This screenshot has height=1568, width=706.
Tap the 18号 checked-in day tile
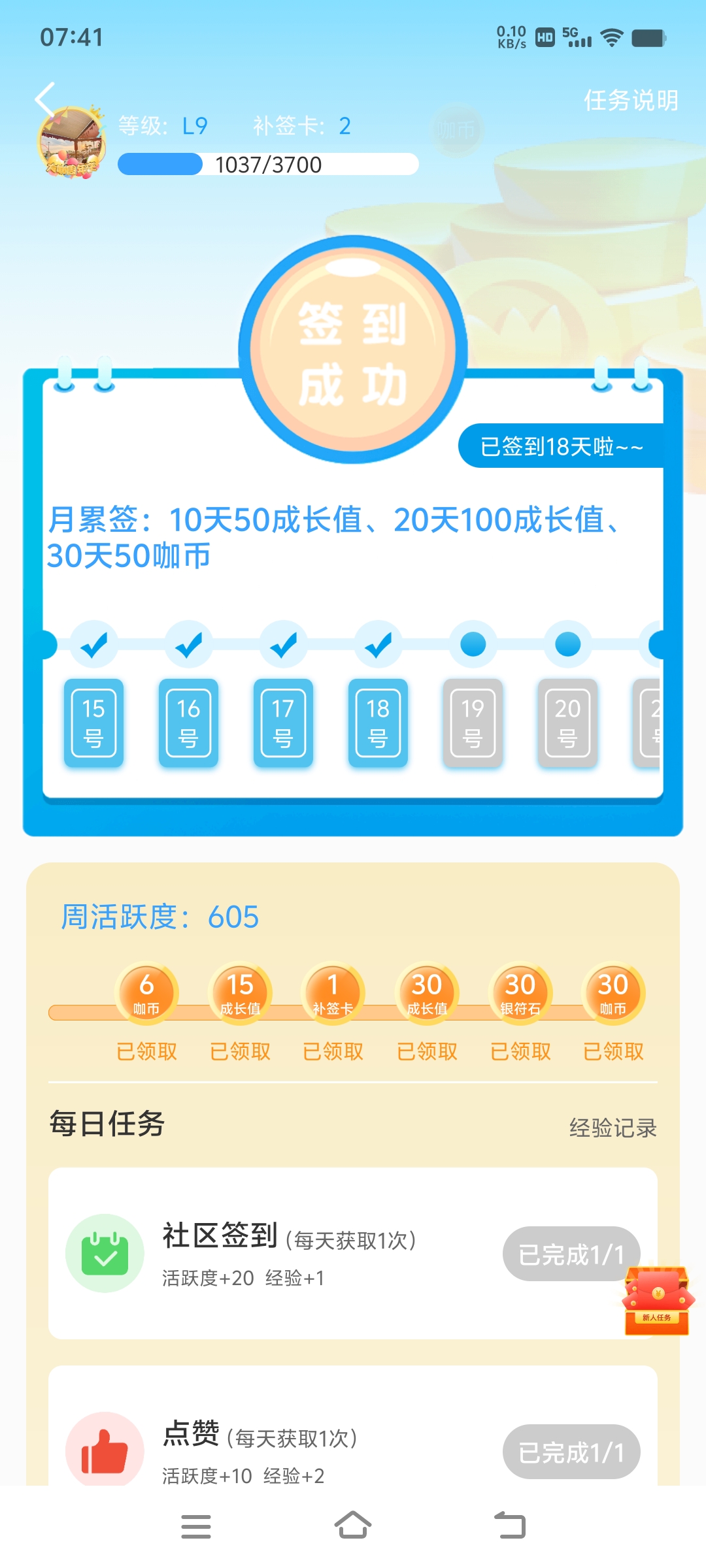pyautogui.click(x=378, y=723)
